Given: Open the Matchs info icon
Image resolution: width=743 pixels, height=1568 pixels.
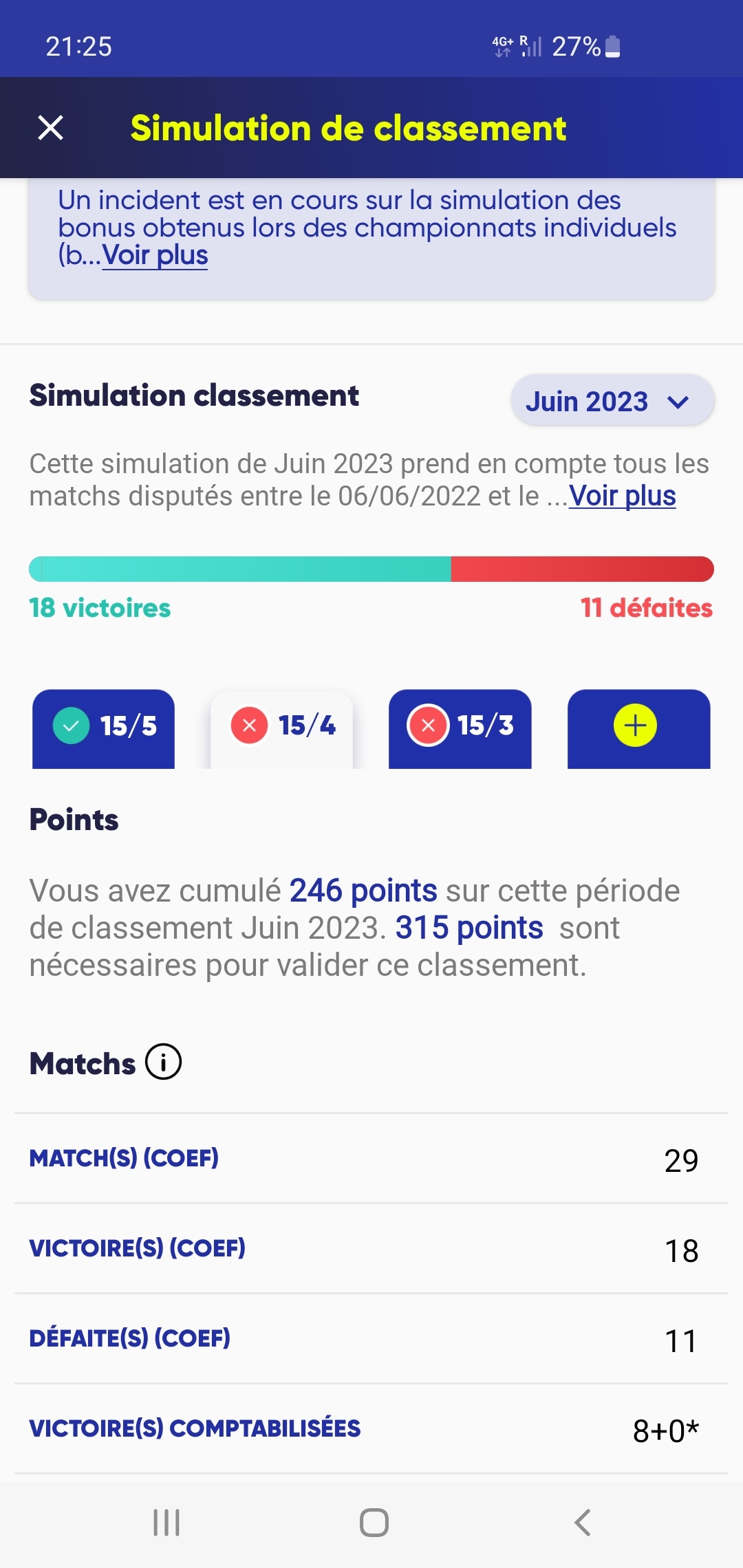Looking at the screenshot, I should 164,1062.
